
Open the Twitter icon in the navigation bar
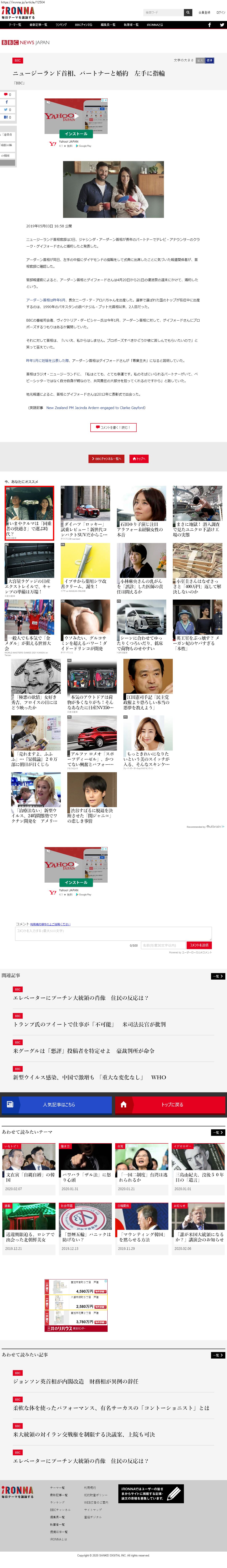click(x=222, y=25)
